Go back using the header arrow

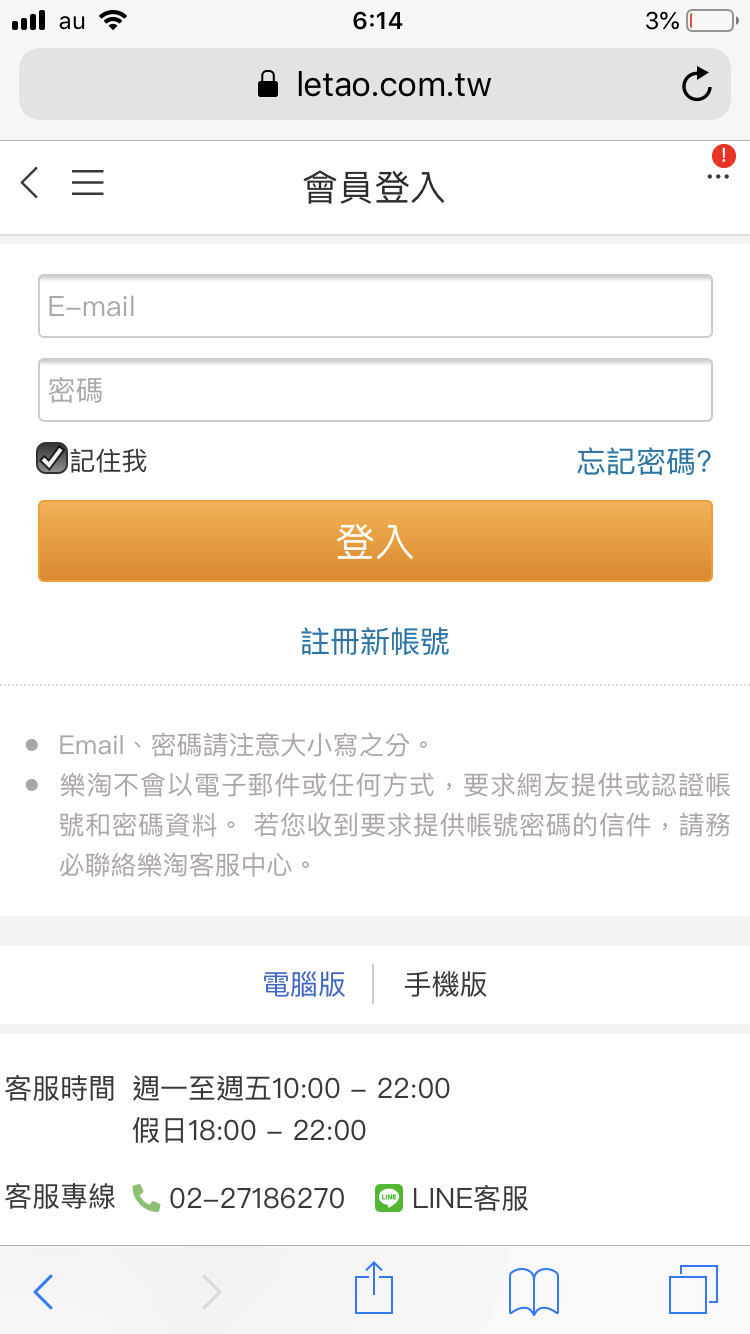click(30, 183)
